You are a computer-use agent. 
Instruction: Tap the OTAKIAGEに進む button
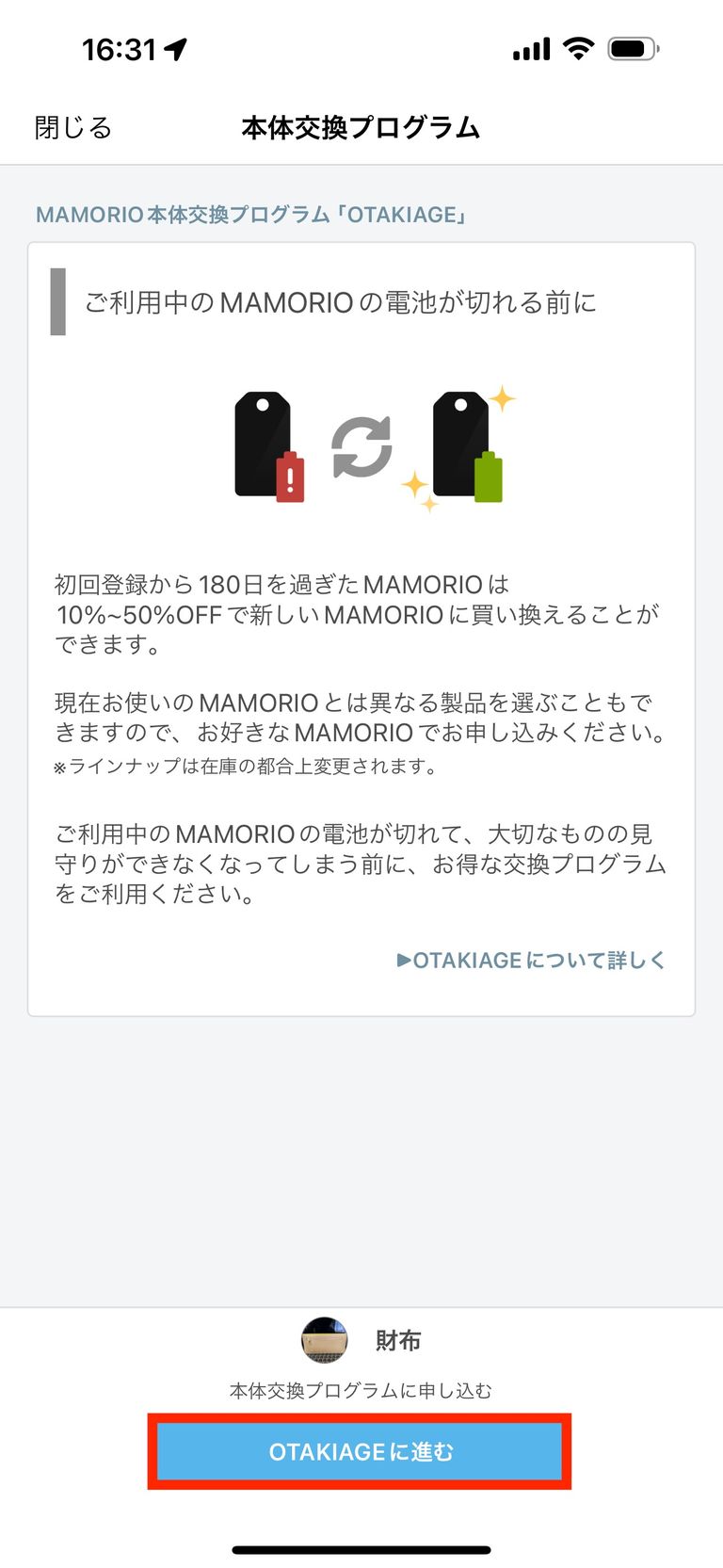(360, 1451)
